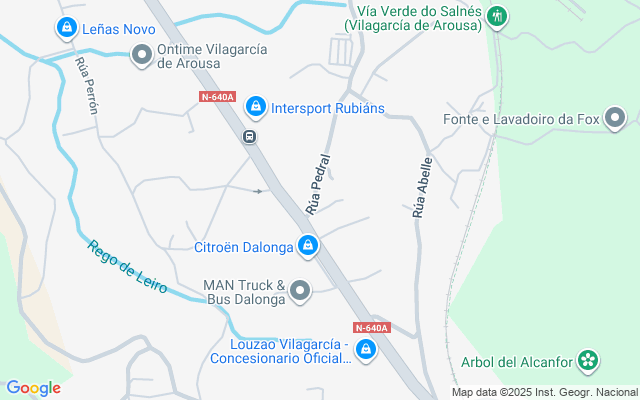Screen dimensions: 640x400
Task: Select the Louzao Vilagarcía dealership pin
Action: tap(366, 348)
